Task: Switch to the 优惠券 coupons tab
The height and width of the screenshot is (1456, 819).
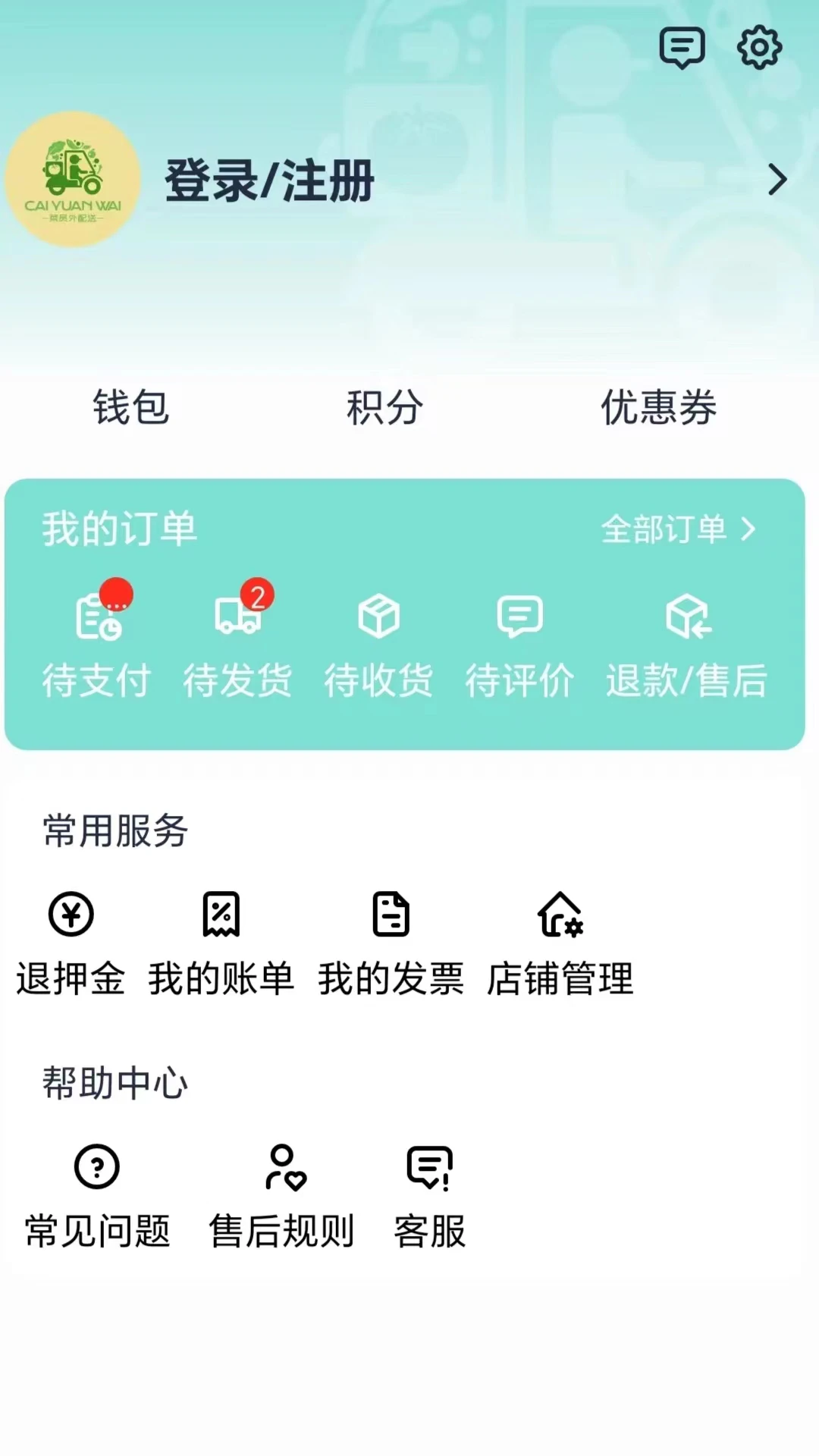Action: tap(659, 409)
